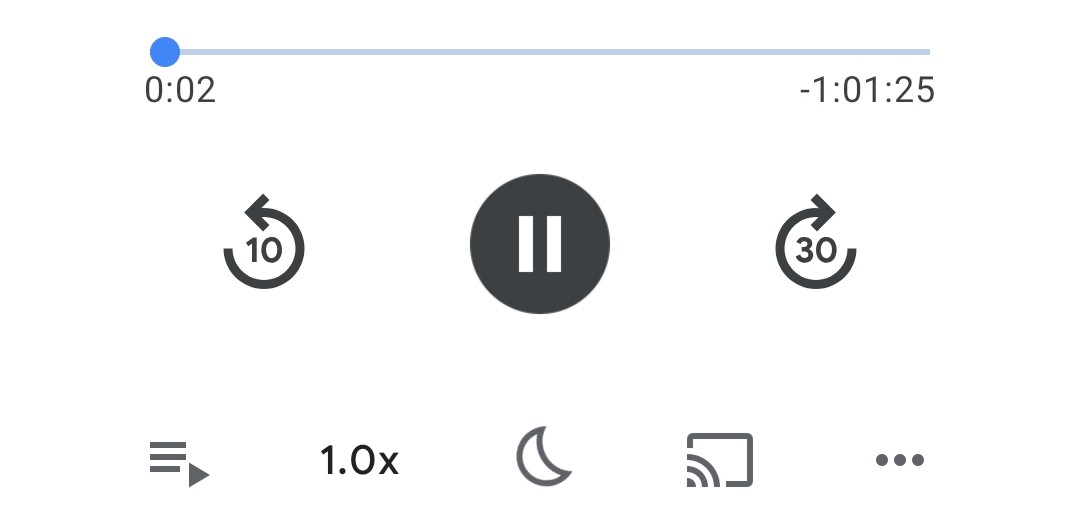Cast audio to a device
This screenshot has width=1080, height=530.
pyautogui.click(x=719, y=460)
